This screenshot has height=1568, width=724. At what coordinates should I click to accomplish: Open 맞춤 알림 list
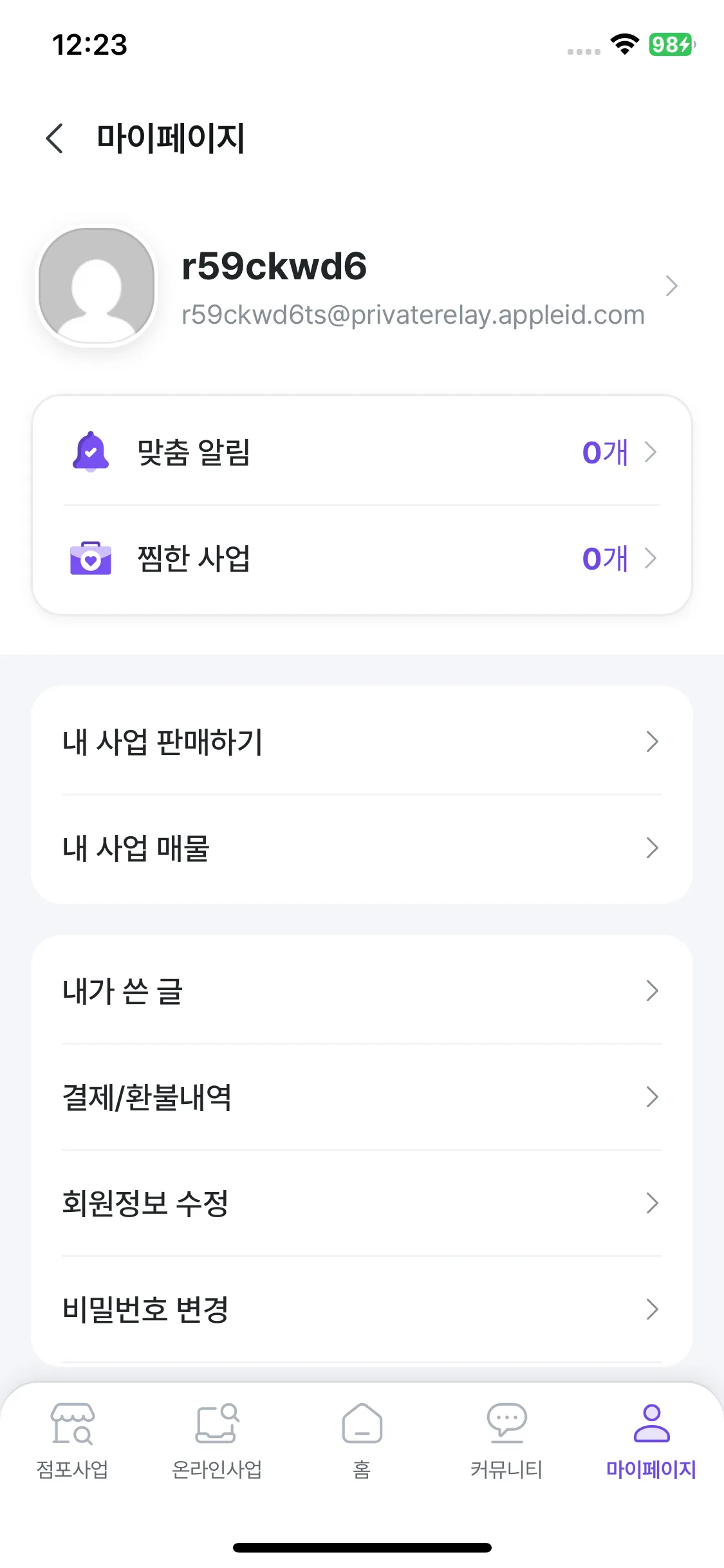pos(362,452)
